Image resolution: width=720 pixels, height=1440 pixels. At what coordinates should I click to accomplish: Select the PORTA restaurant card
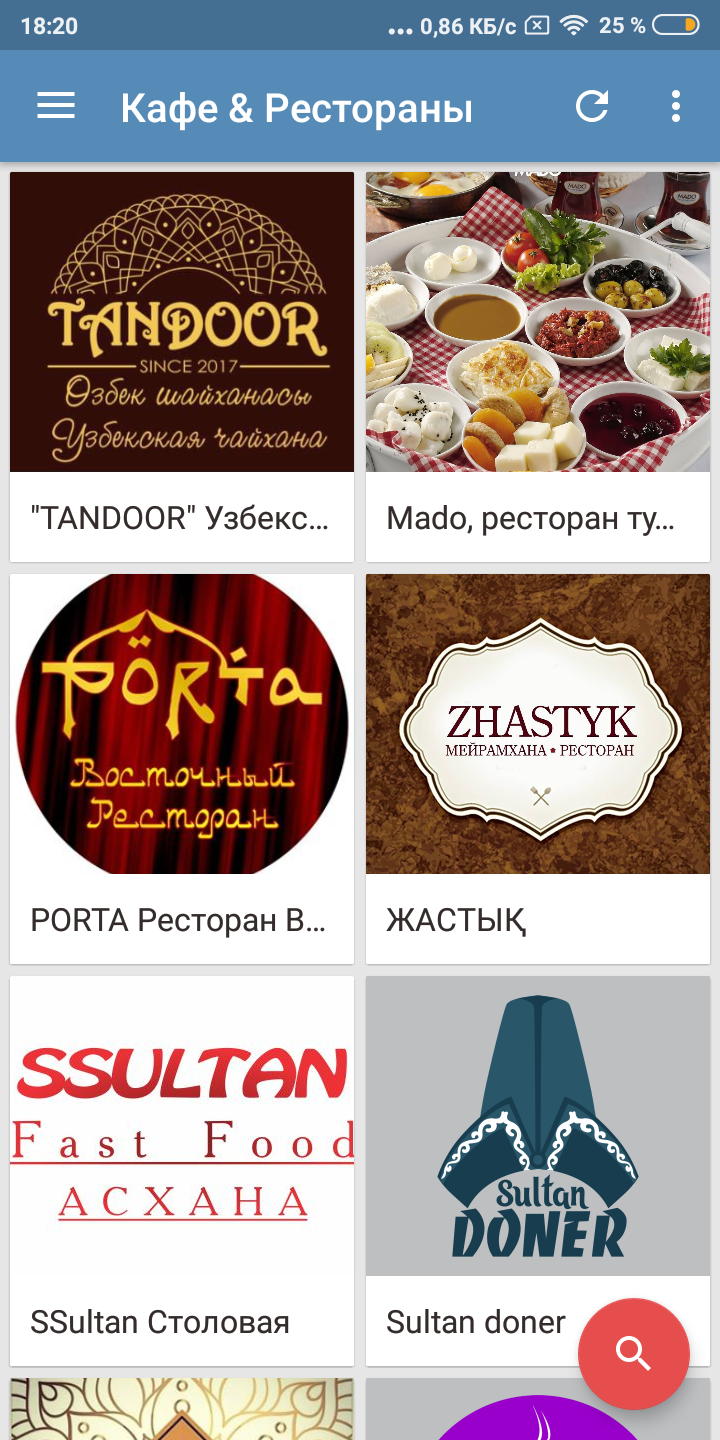coord(182,768)
